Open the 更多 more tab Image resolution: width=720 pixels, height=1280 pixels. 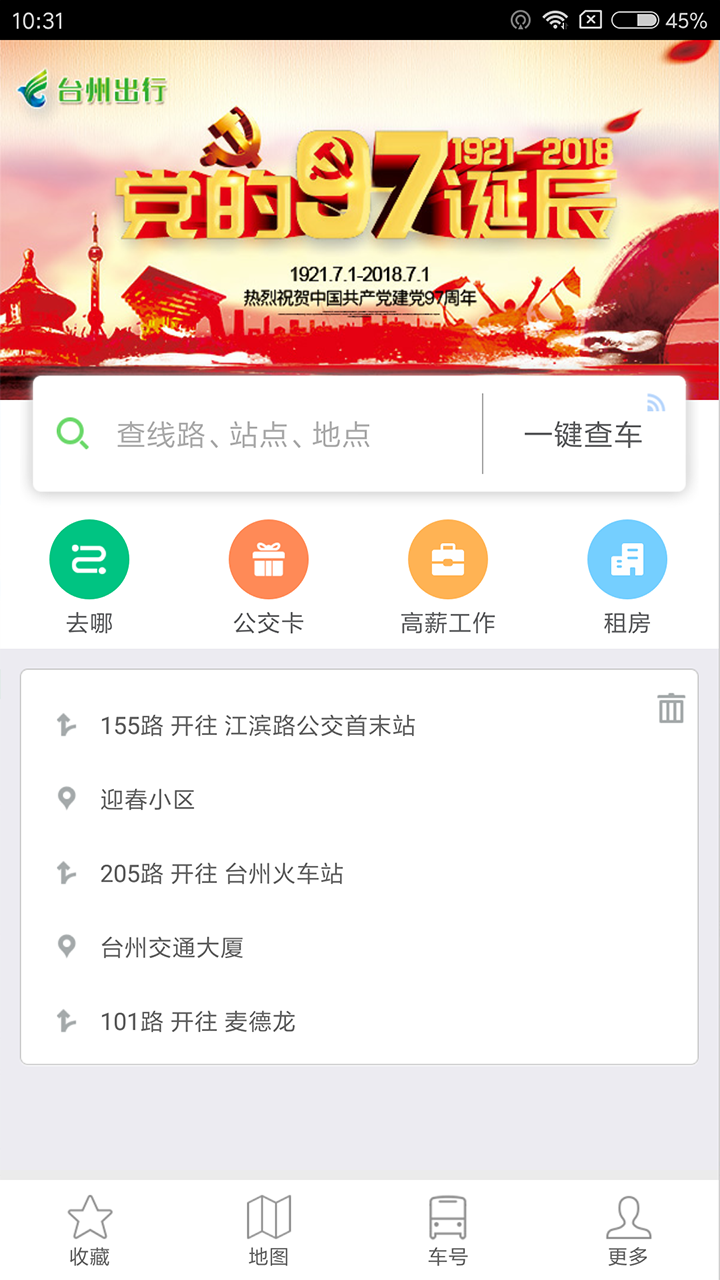coord(627,1228)
